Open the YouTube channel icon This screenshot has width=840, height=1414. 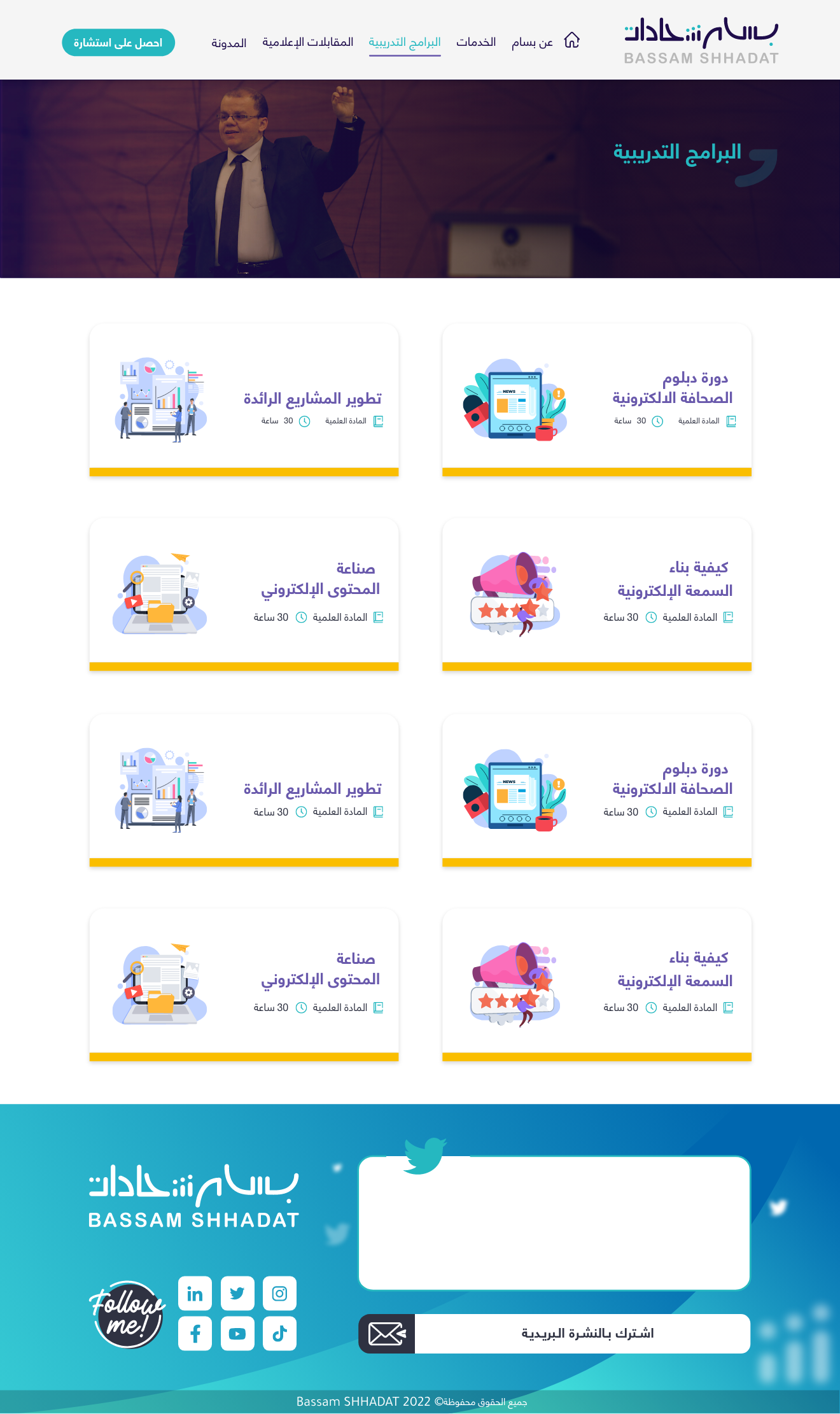(x=237, y=1334)
